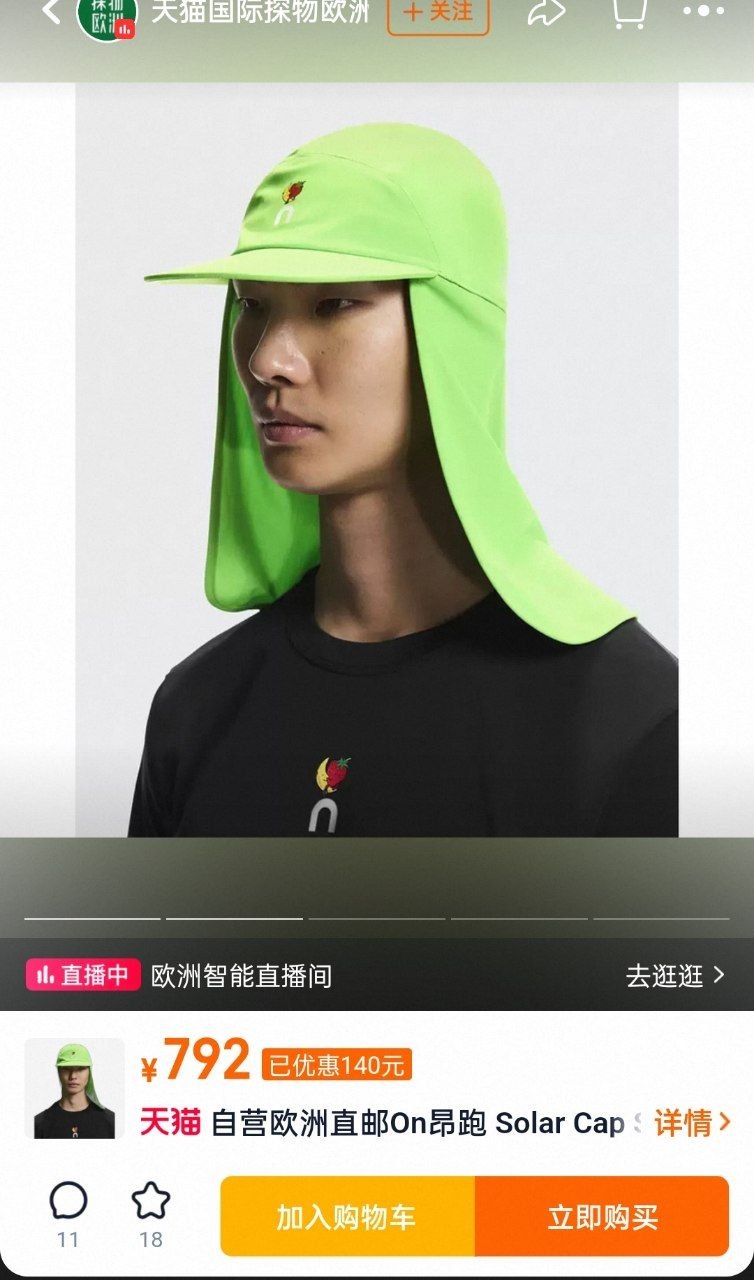Go back using the top-left arrow
The image size is (754, 1280).
(50, 12)
